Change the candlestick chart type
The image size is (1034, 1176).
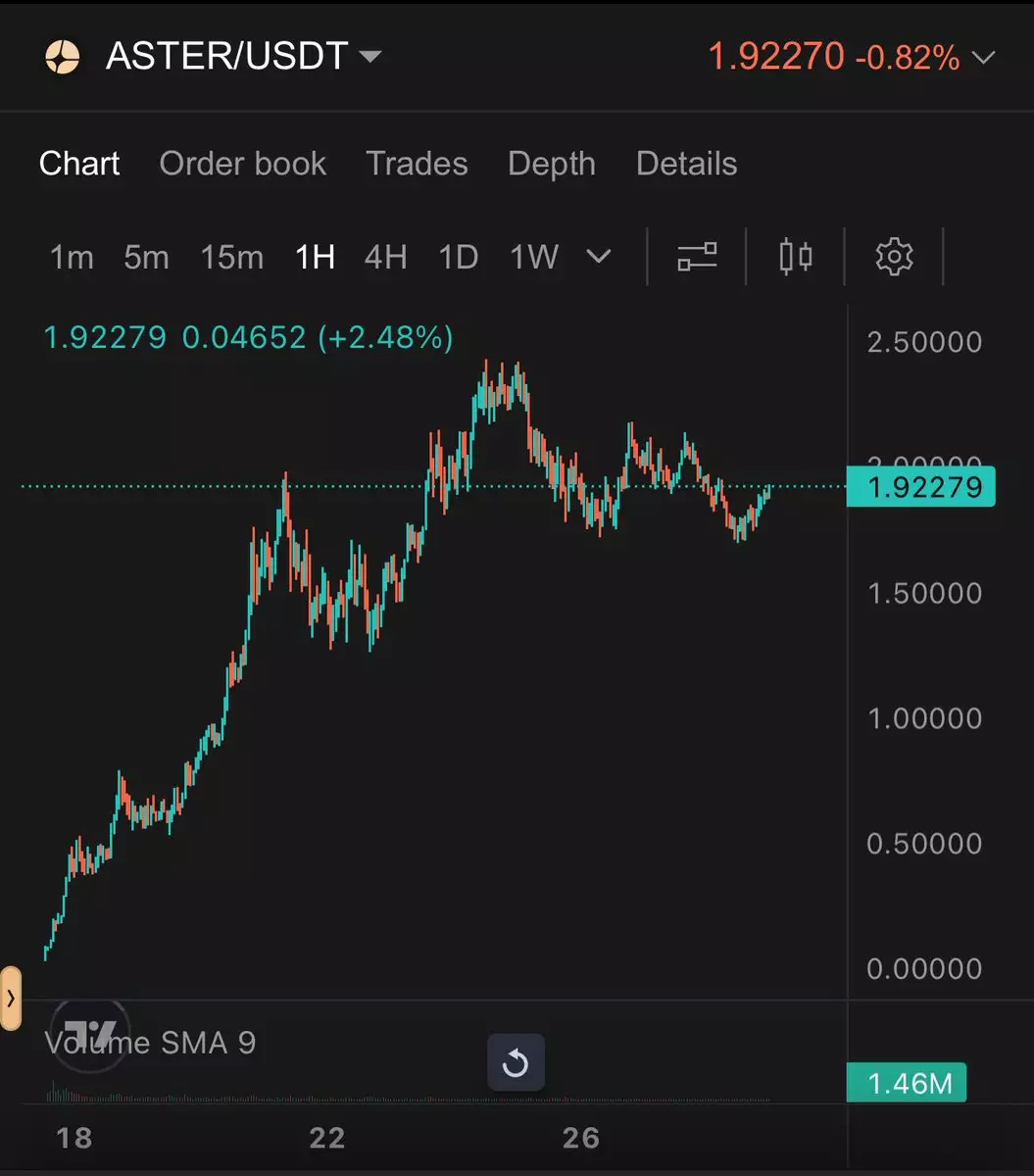[x=795, y=257]
